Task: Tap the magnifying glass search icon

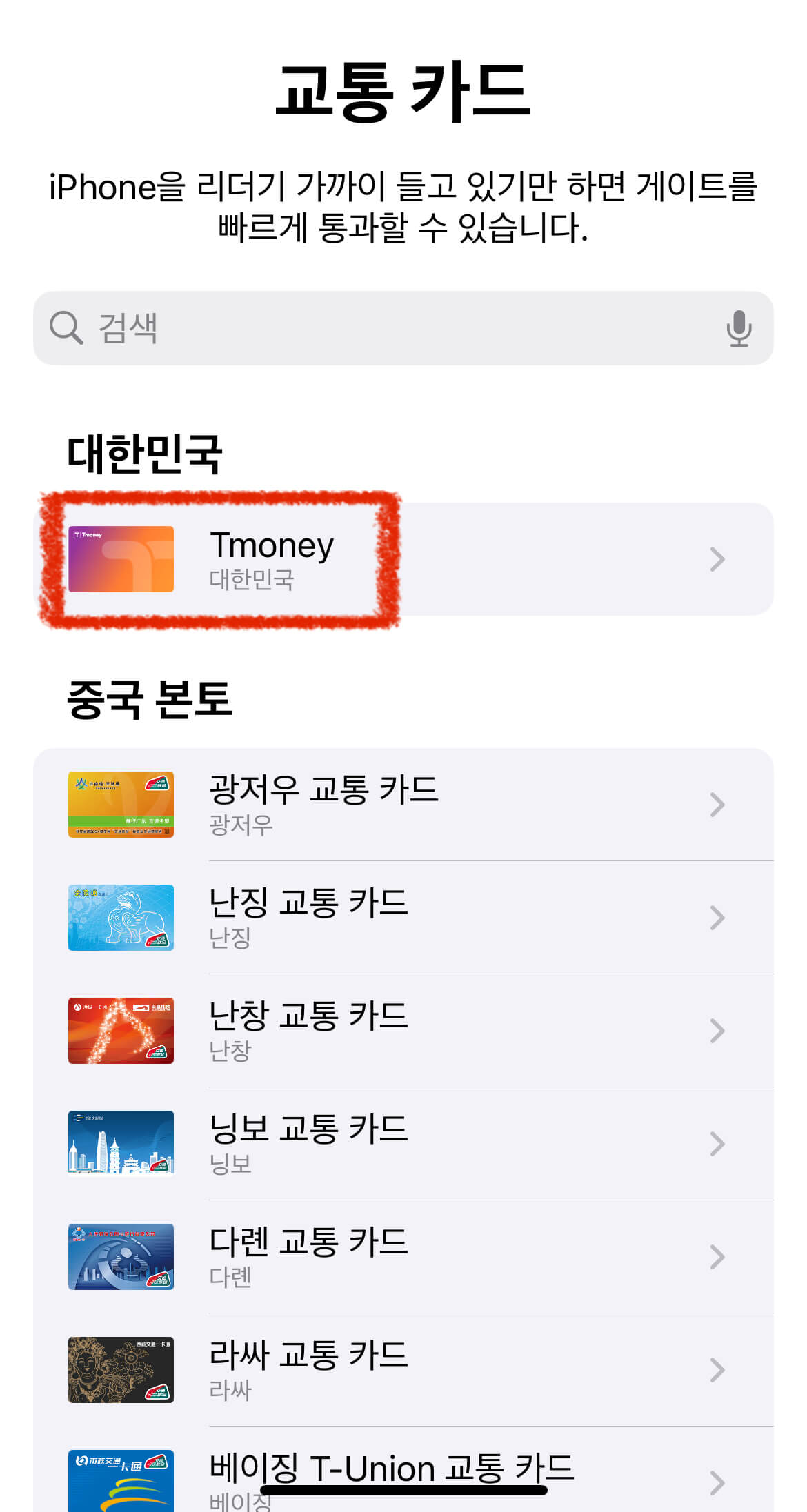Action: click(x=66, y=327)
